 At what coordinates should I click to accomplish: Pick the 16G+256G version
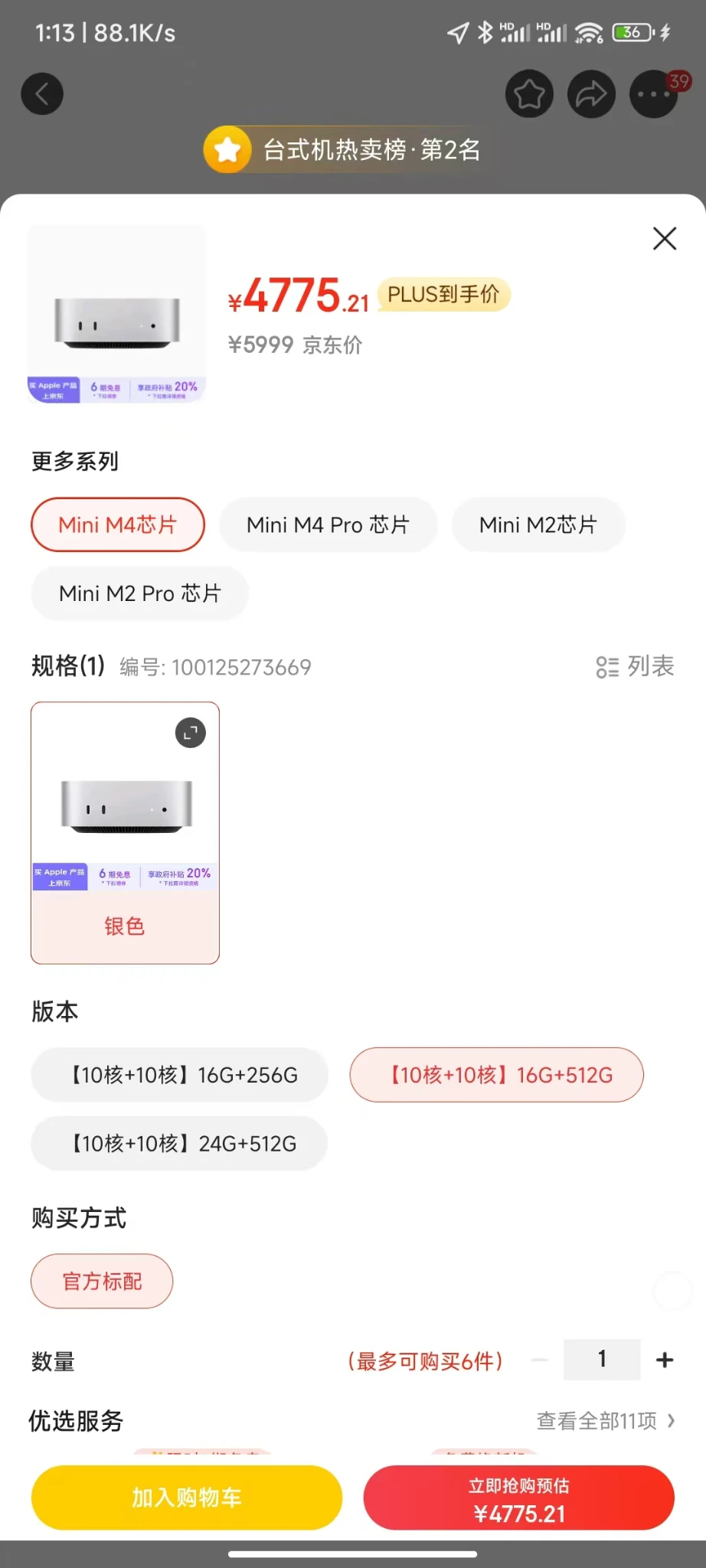tap(180, 1075)
